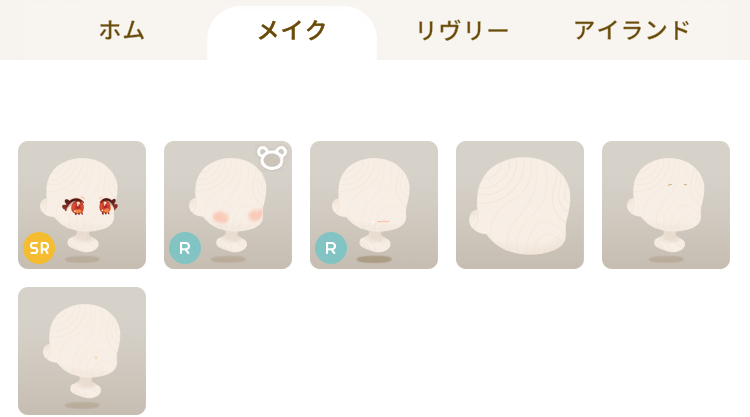Choose the closed-eyes makeup item without rarity badge
The height and width of the screenshot is (417, 750).
(x=666, y=205)
